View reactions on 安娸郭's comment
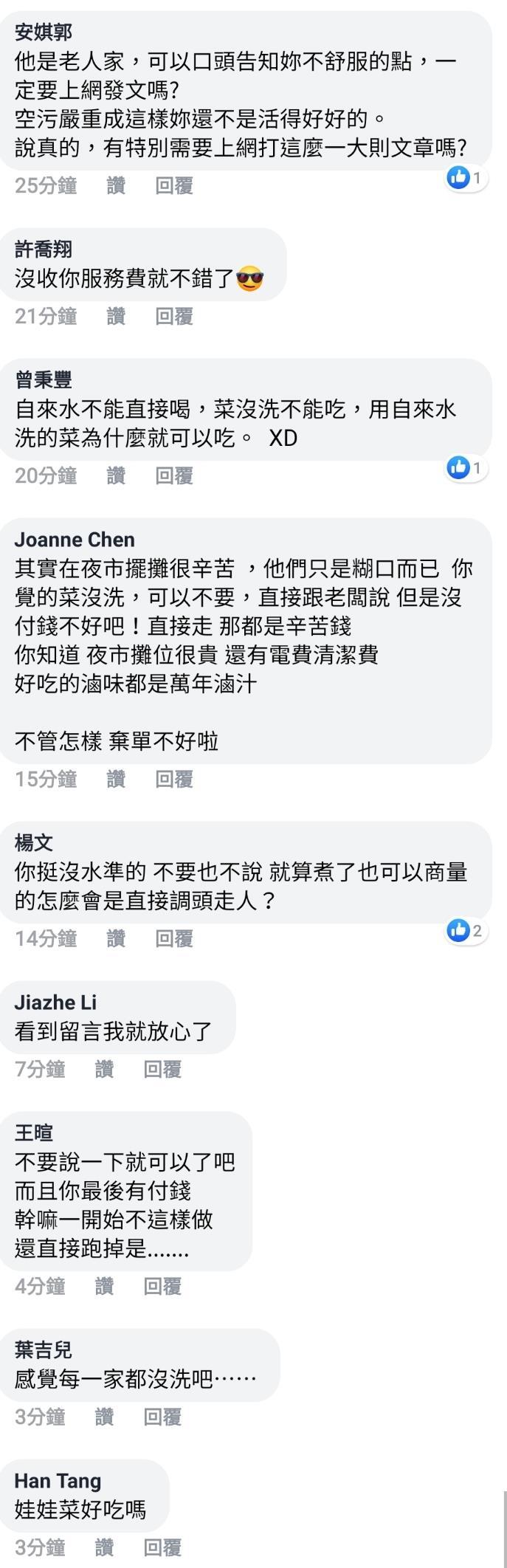Viewport: 507px width, 1568px height. tap(466, 177)
